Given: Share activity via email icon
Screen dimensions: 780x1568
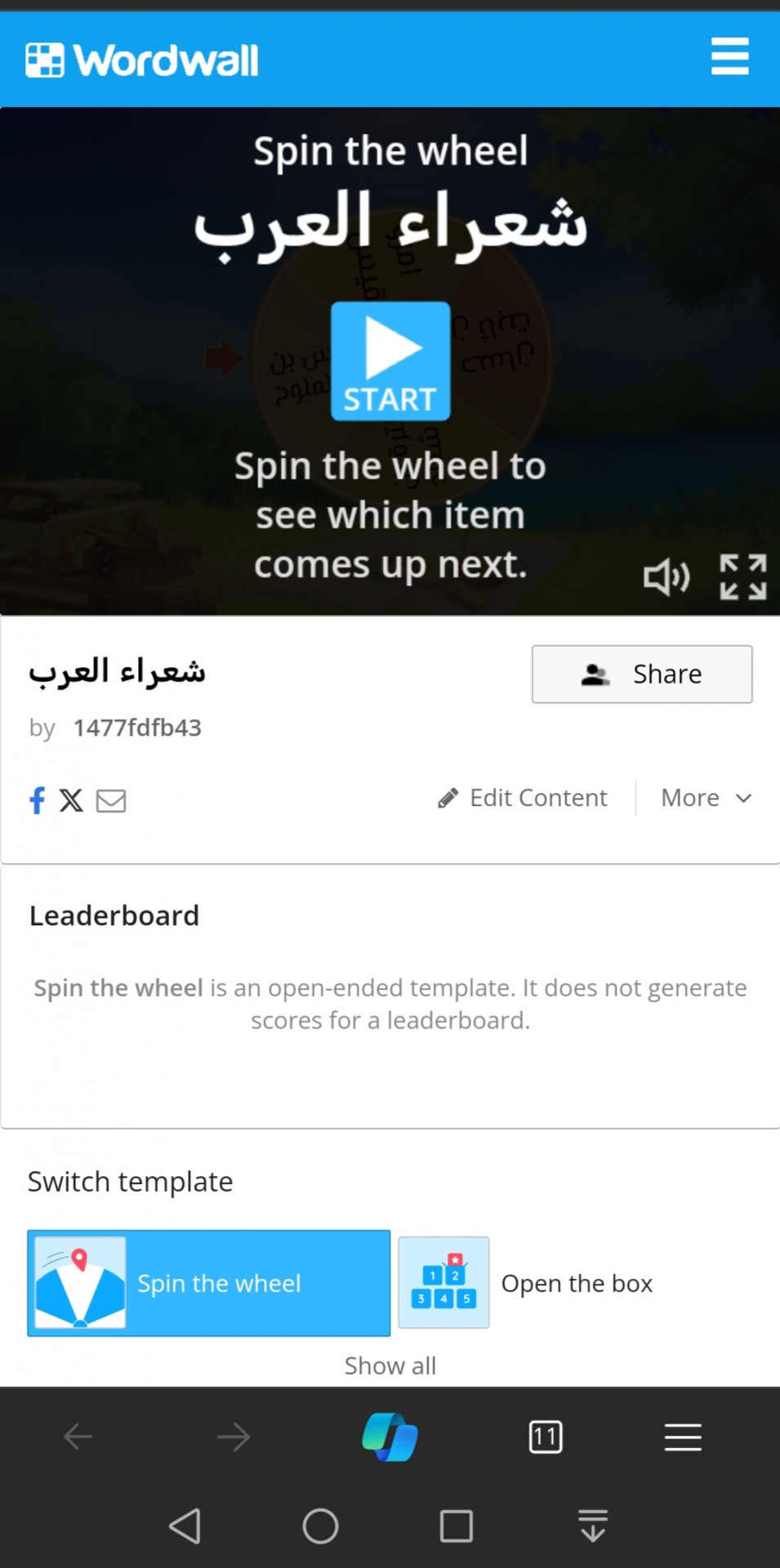Looking at the screenshot, I should 111,800.
